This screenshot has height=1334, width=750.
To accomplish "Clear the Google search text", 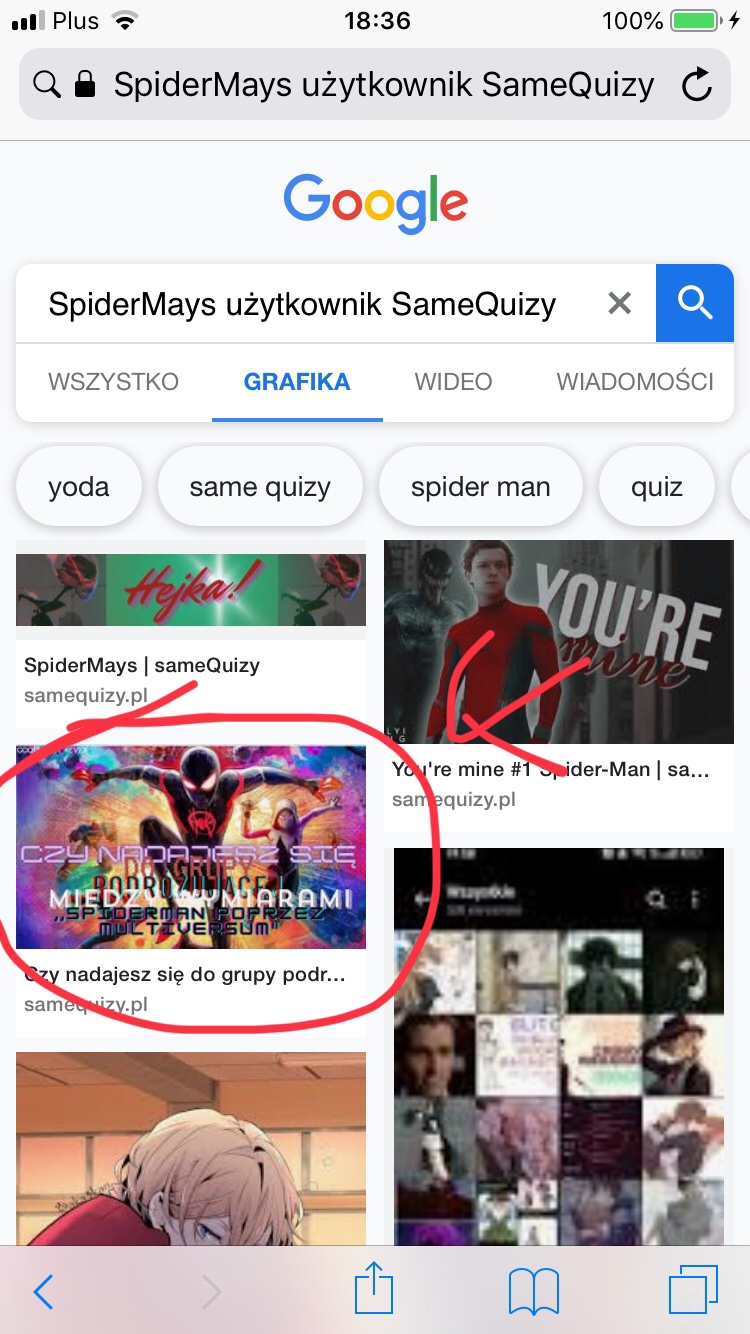I will [x=620, y=303].
